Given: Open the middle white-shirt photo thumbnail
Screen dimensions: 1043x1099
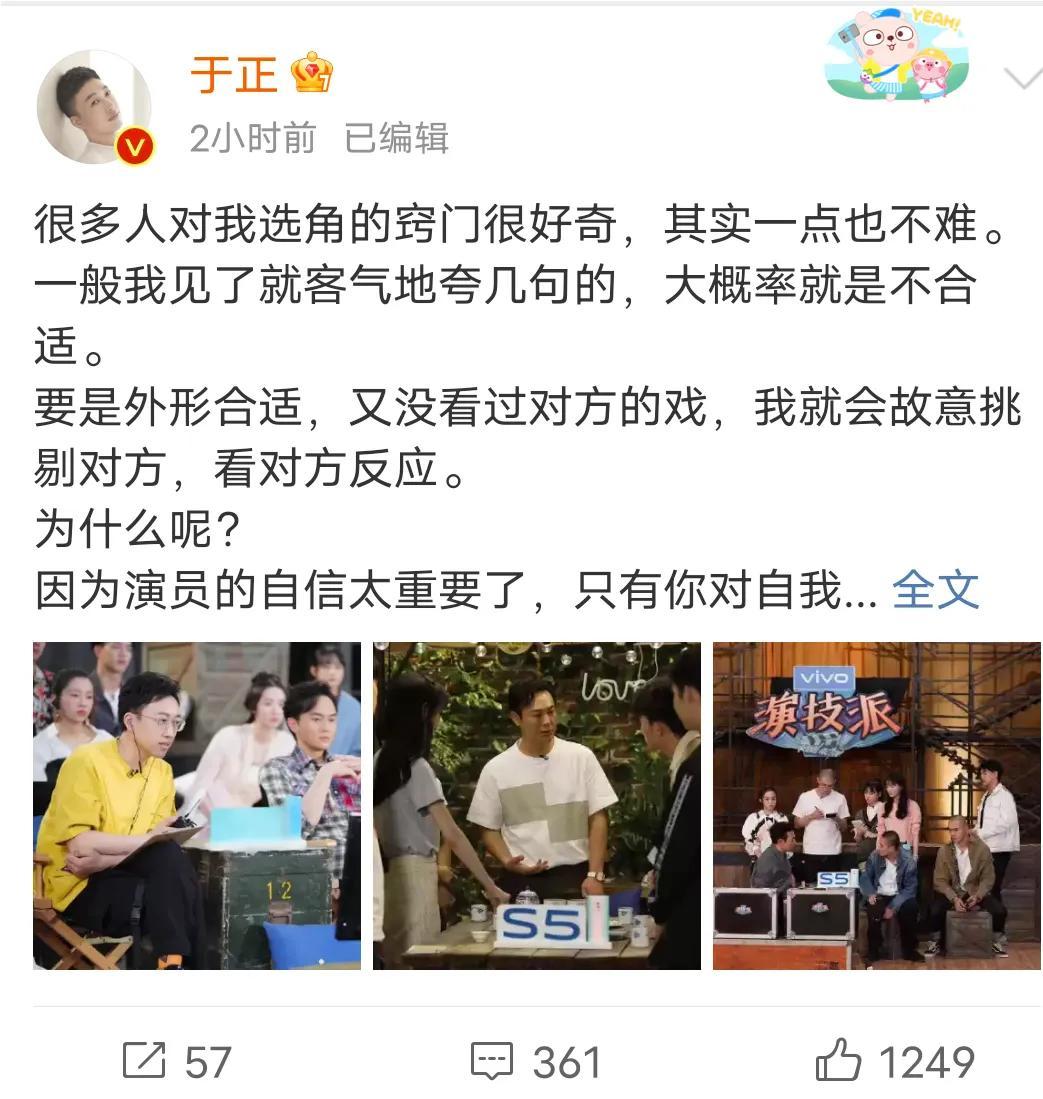Looking at the screenshot, I should click(x=537, y=804).
